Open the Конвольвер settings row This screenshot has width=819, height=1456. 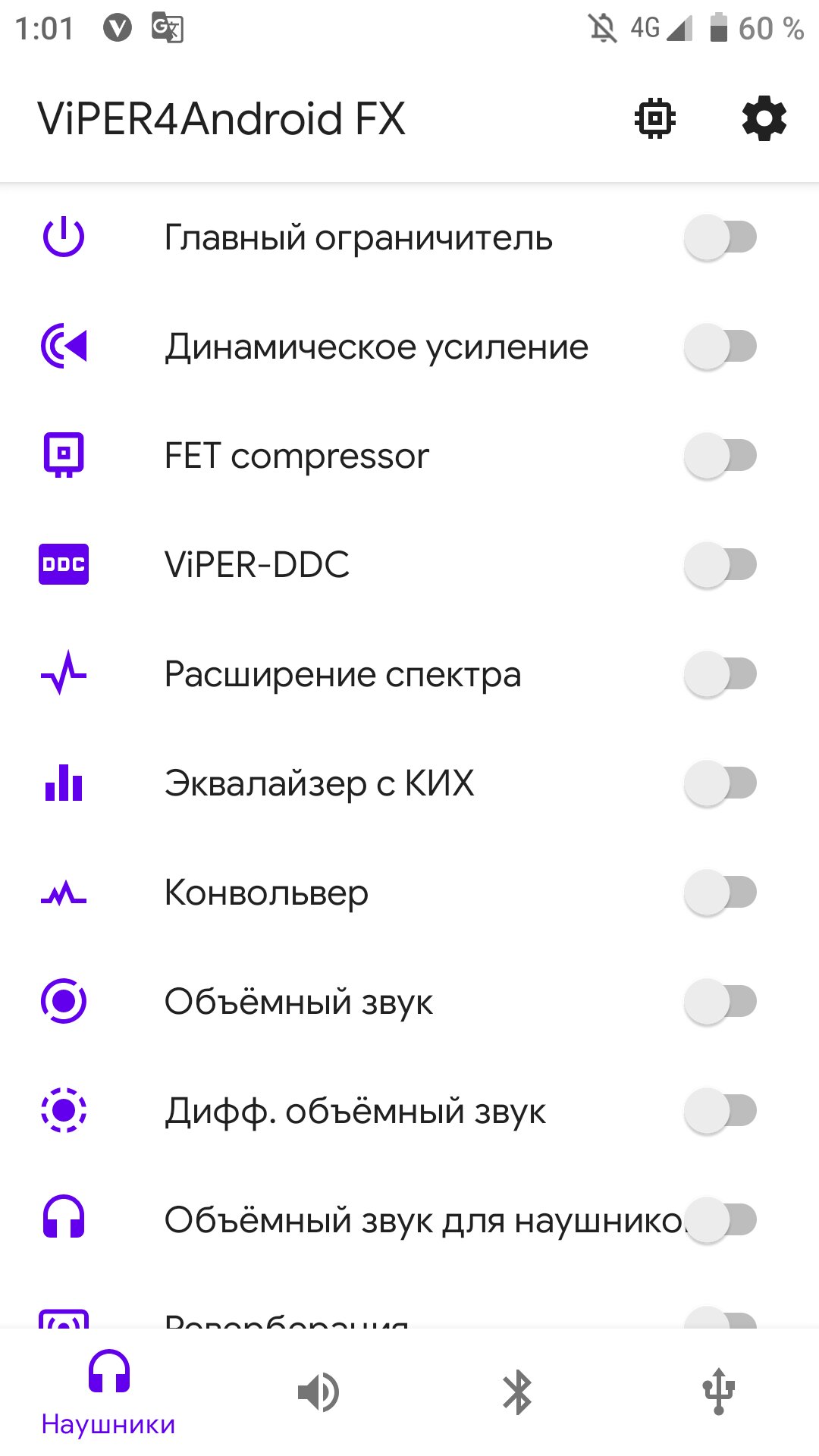[x=409, y=893]
